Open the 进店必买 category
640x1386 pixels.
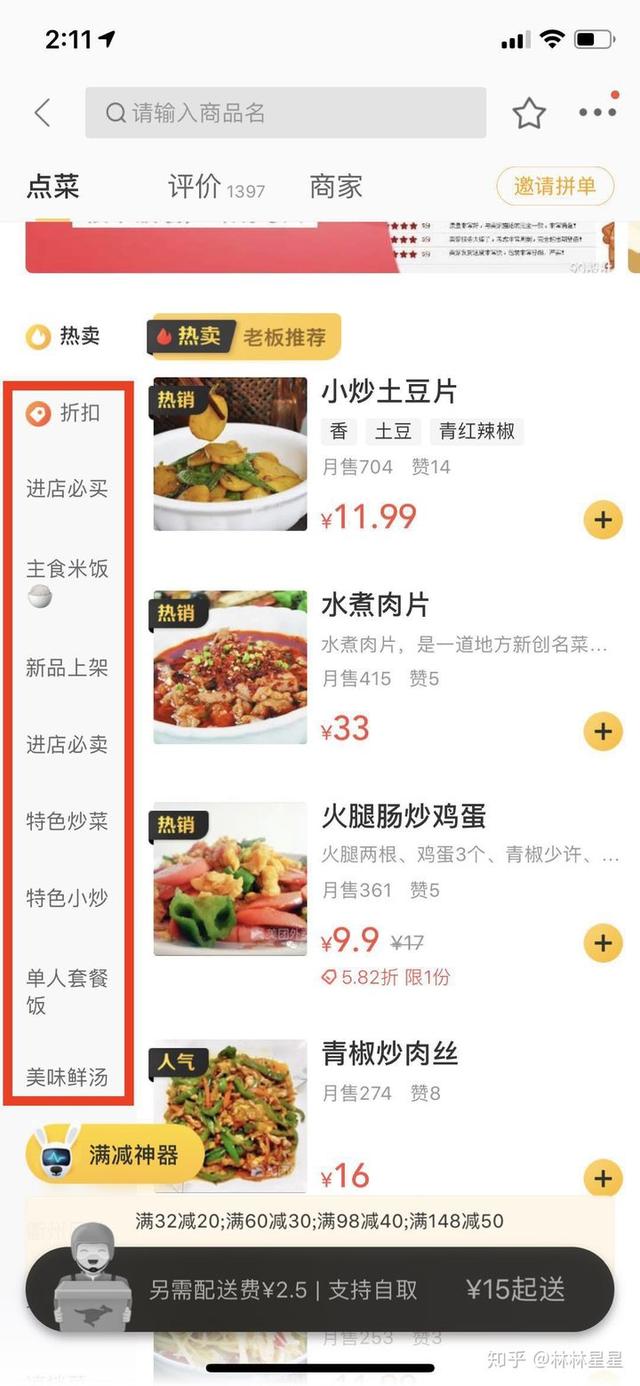[x=66, y=489]
